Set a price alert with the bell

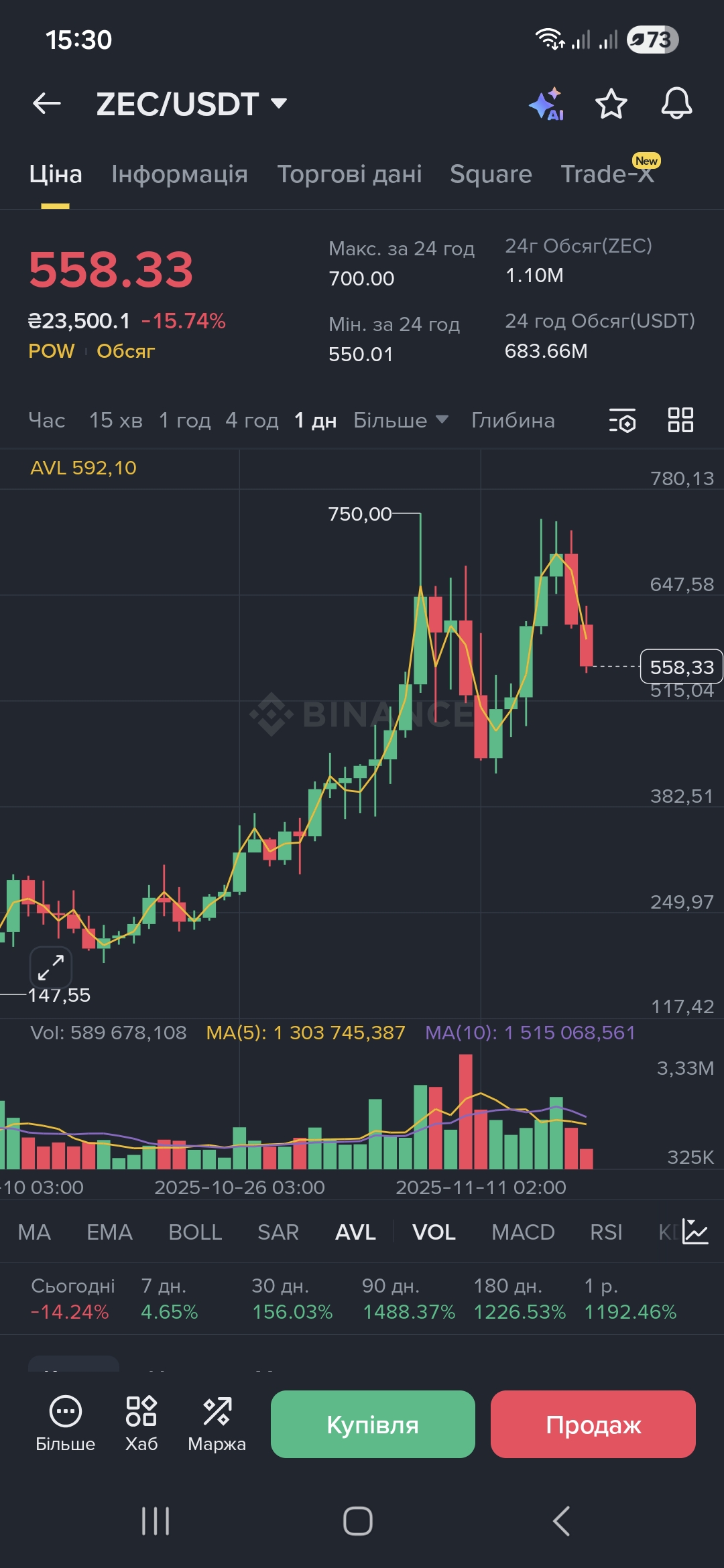676,104
